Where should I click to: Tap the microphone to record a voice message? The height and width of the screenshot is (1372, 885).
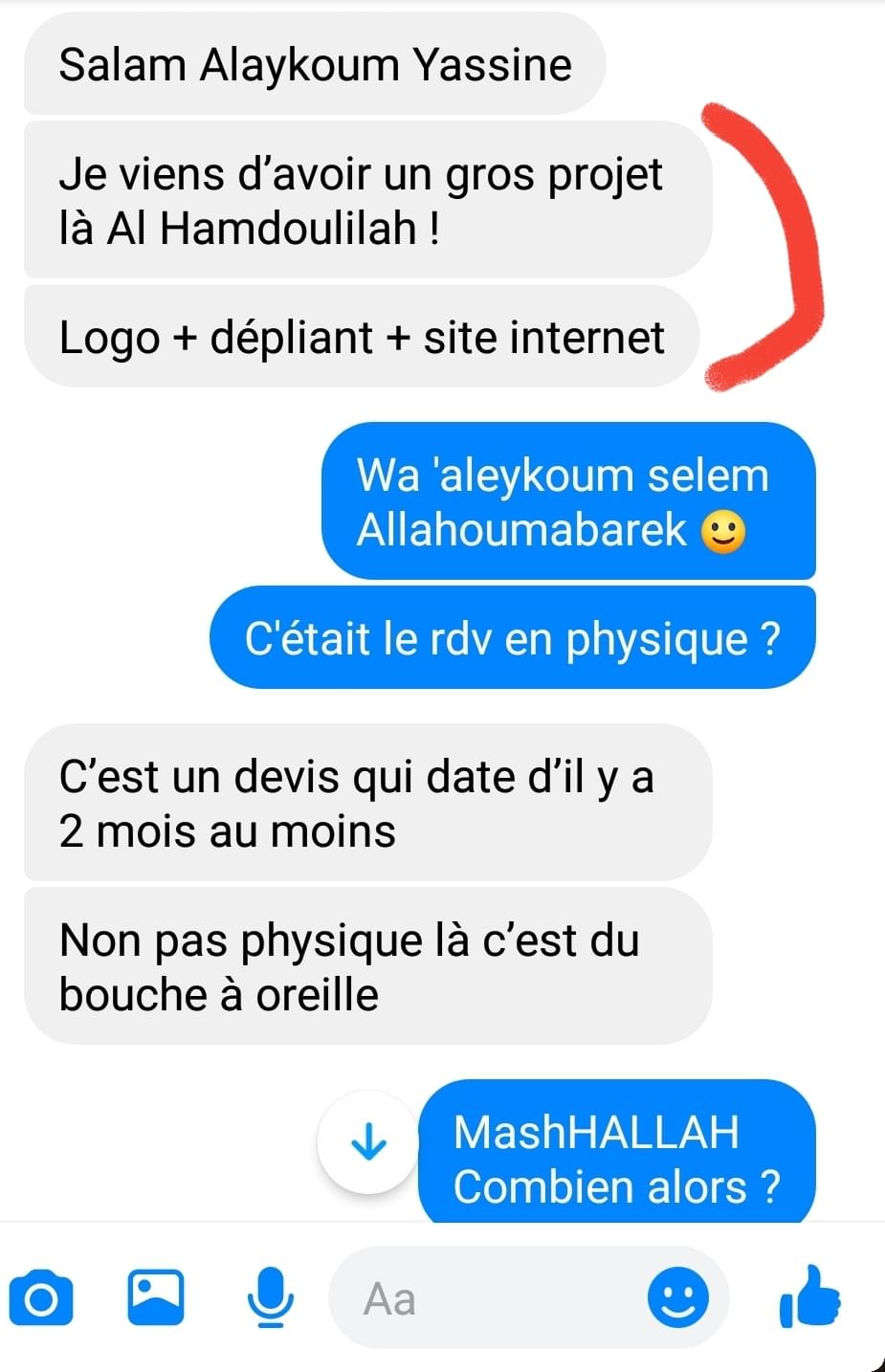point(270,1297)
